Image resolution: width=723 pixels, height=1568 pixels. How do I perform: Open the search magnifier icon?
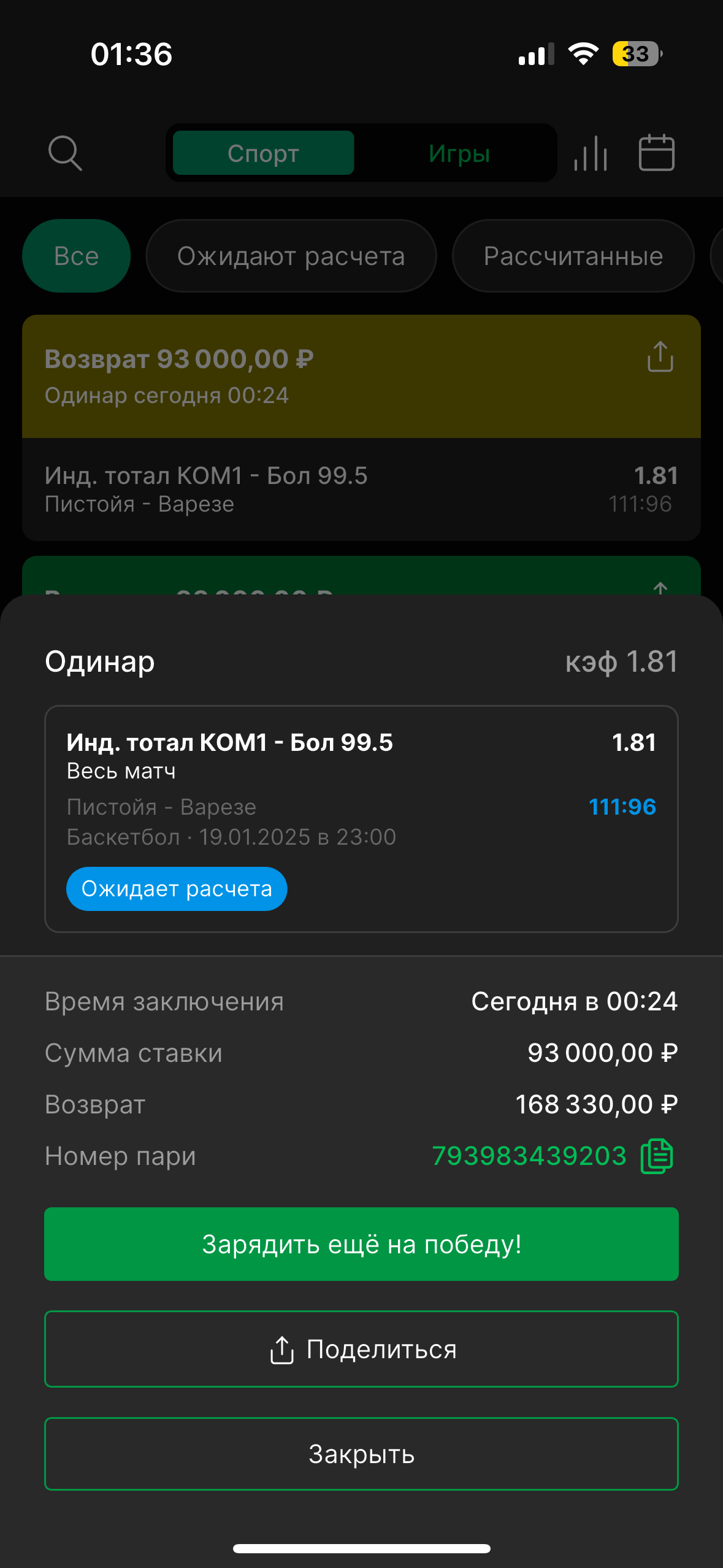pyautogui.click(x=65, y=153)
